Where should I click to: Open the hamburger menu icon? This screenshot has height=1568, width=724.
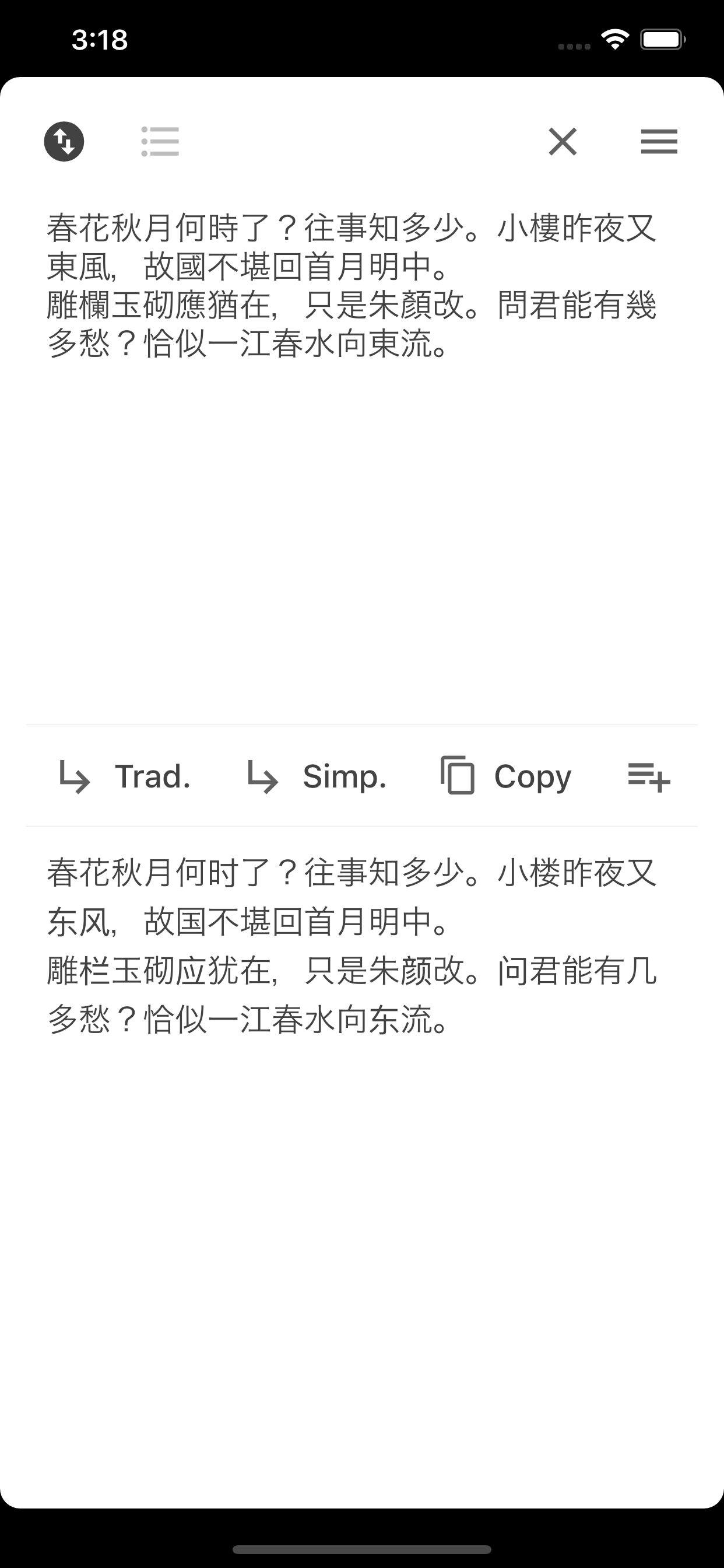click(659, 142)
